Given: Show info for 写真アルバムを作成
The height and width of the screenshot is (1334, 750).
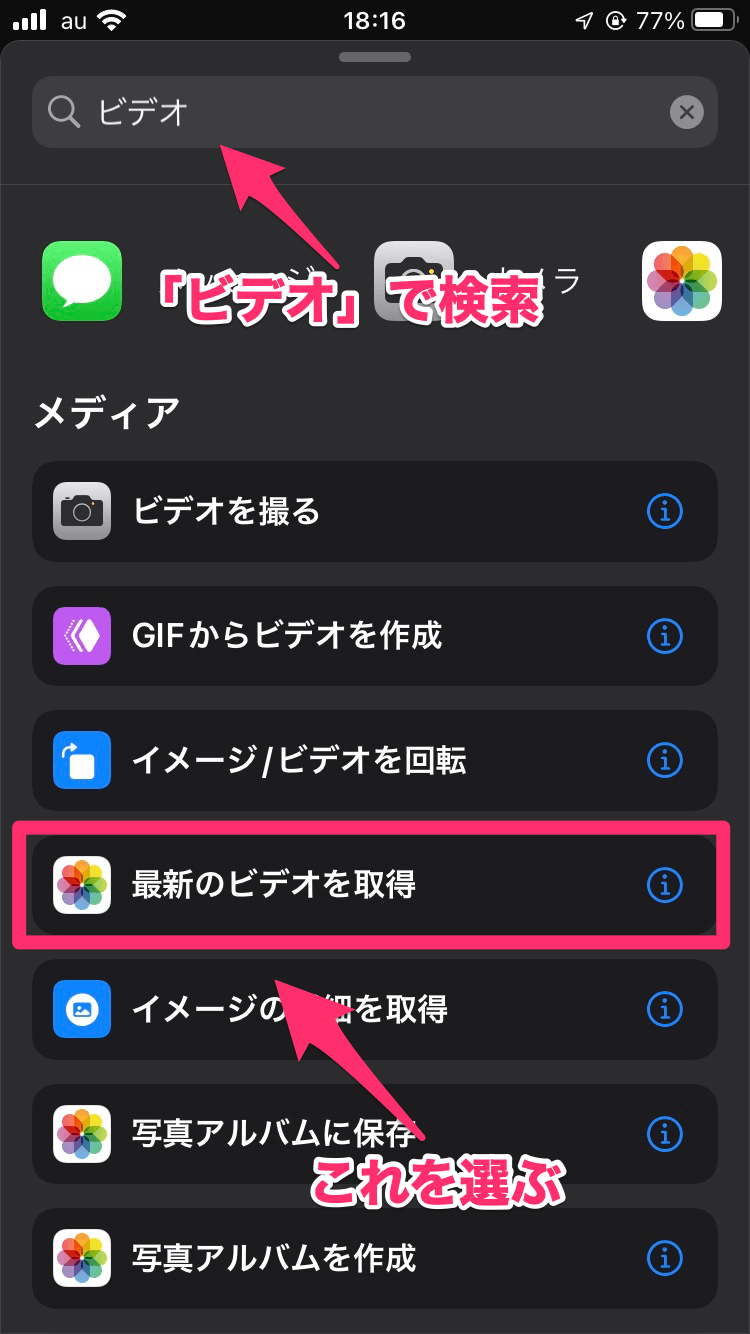Looking at the screenshot, I should point(664,1258).
